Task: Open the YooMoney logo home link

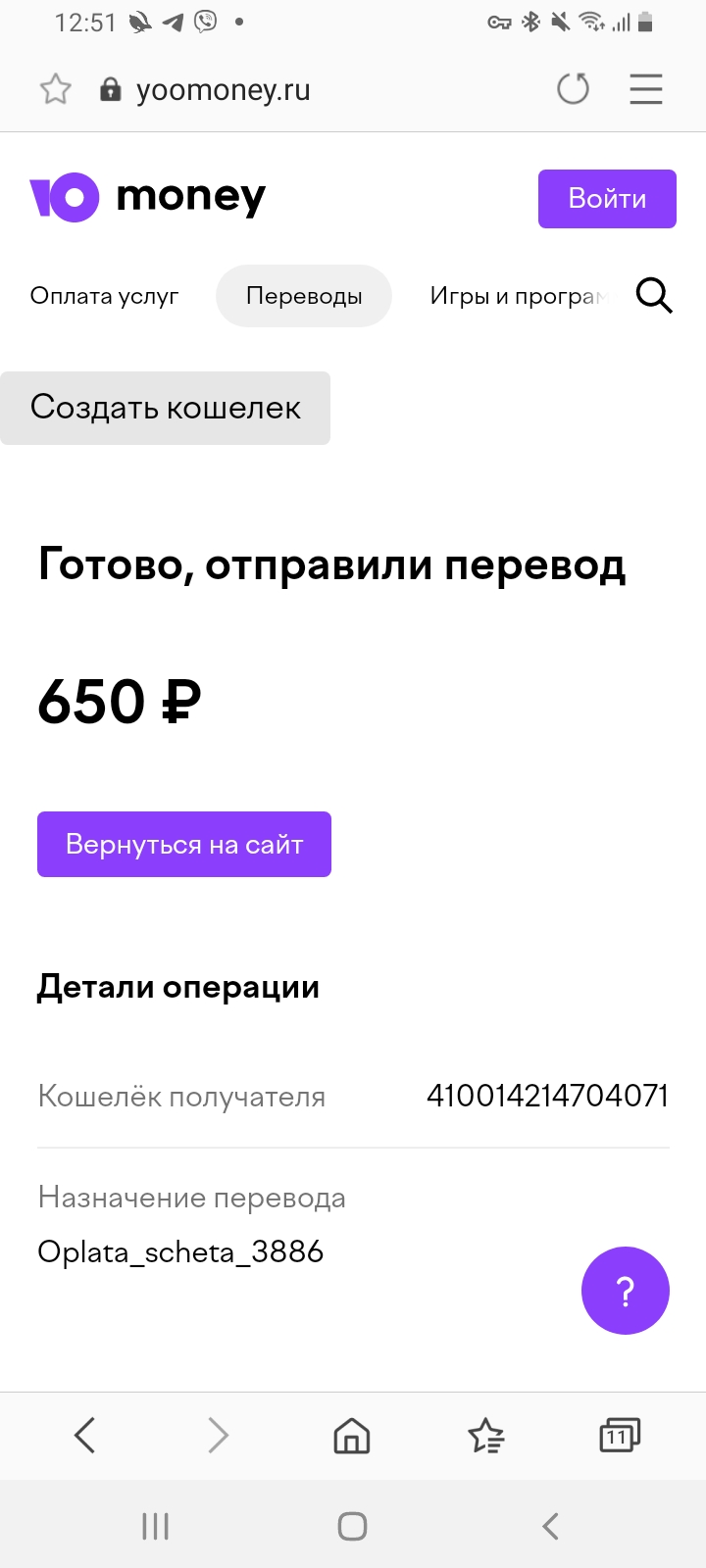Action: pos(148,197)
